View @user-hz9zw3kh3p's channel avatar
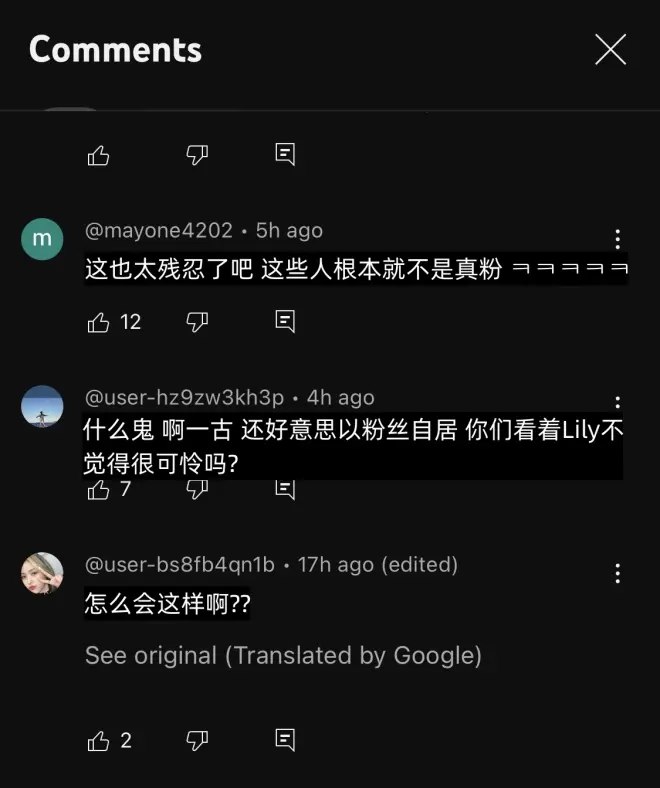 [x=42, y=405]
